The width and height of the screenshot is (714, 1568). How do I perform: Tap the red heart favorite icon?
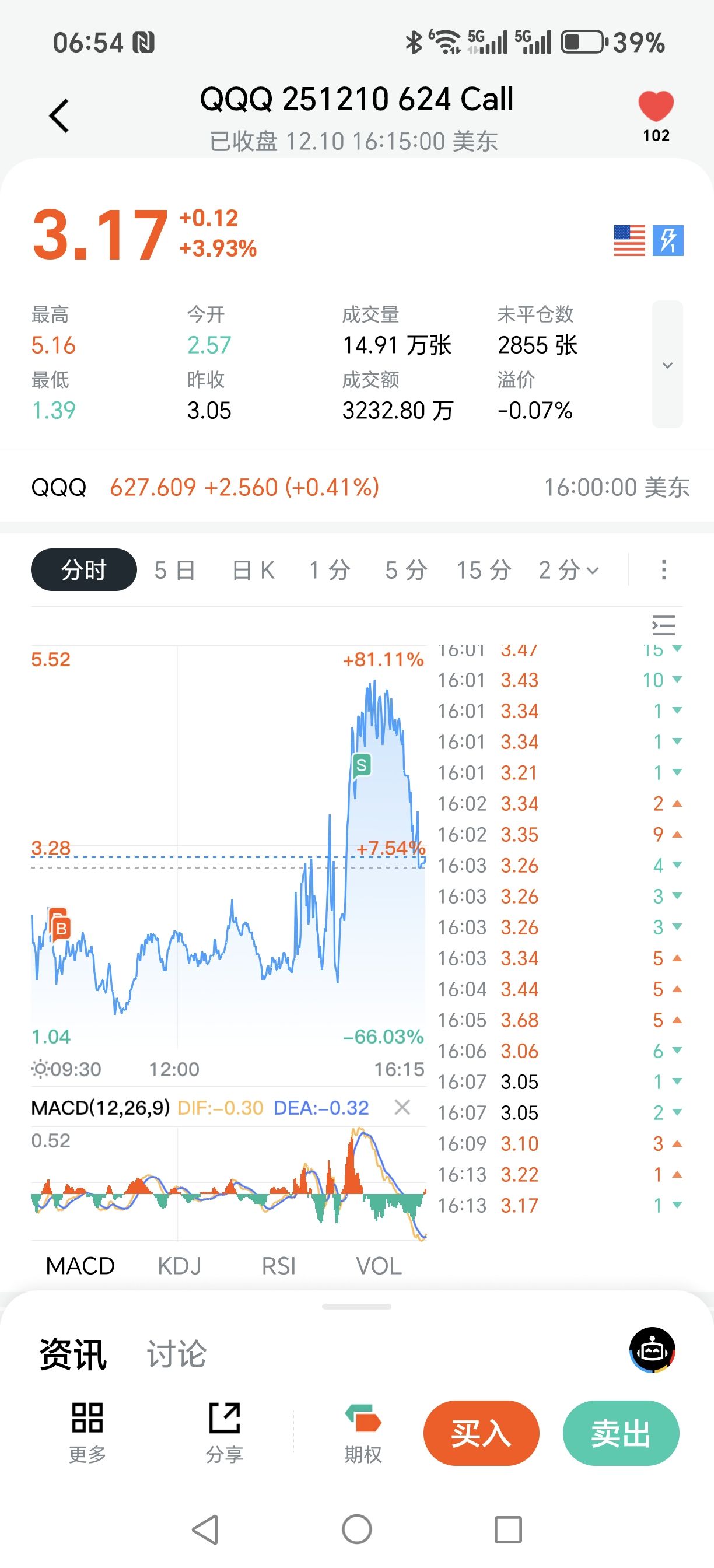[x=656, y=107]
